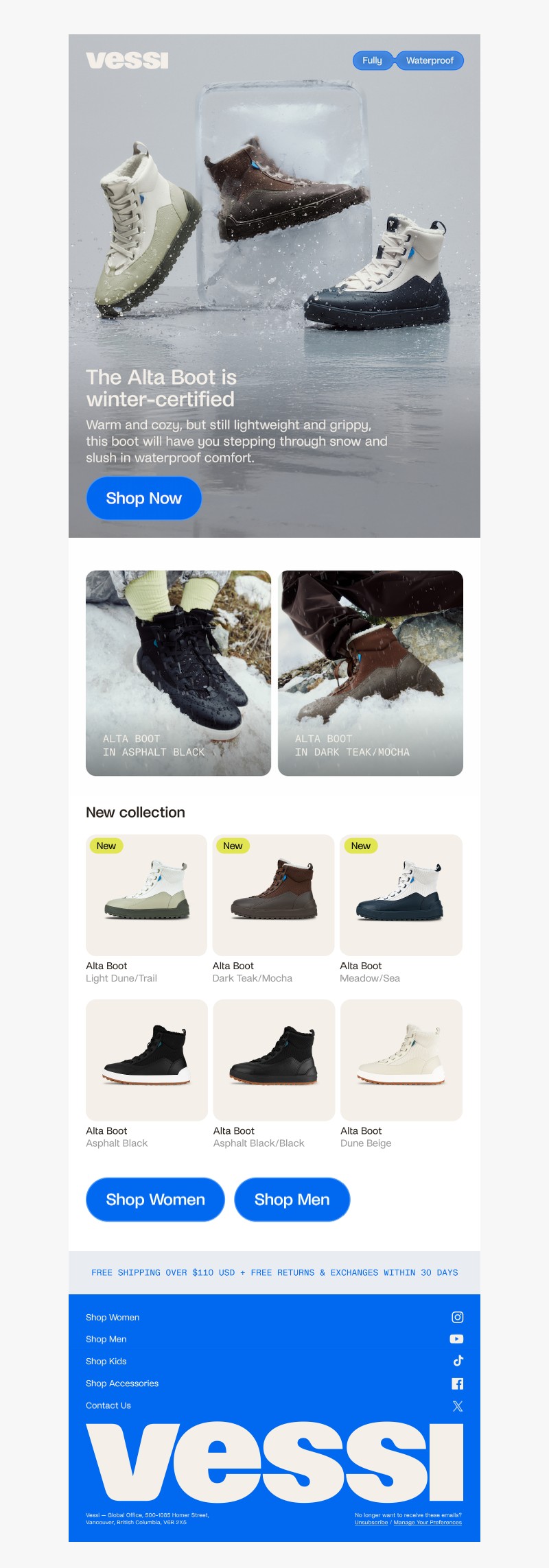
Task: Go to the Shop Kids link
Action: tap(106, 1361)
